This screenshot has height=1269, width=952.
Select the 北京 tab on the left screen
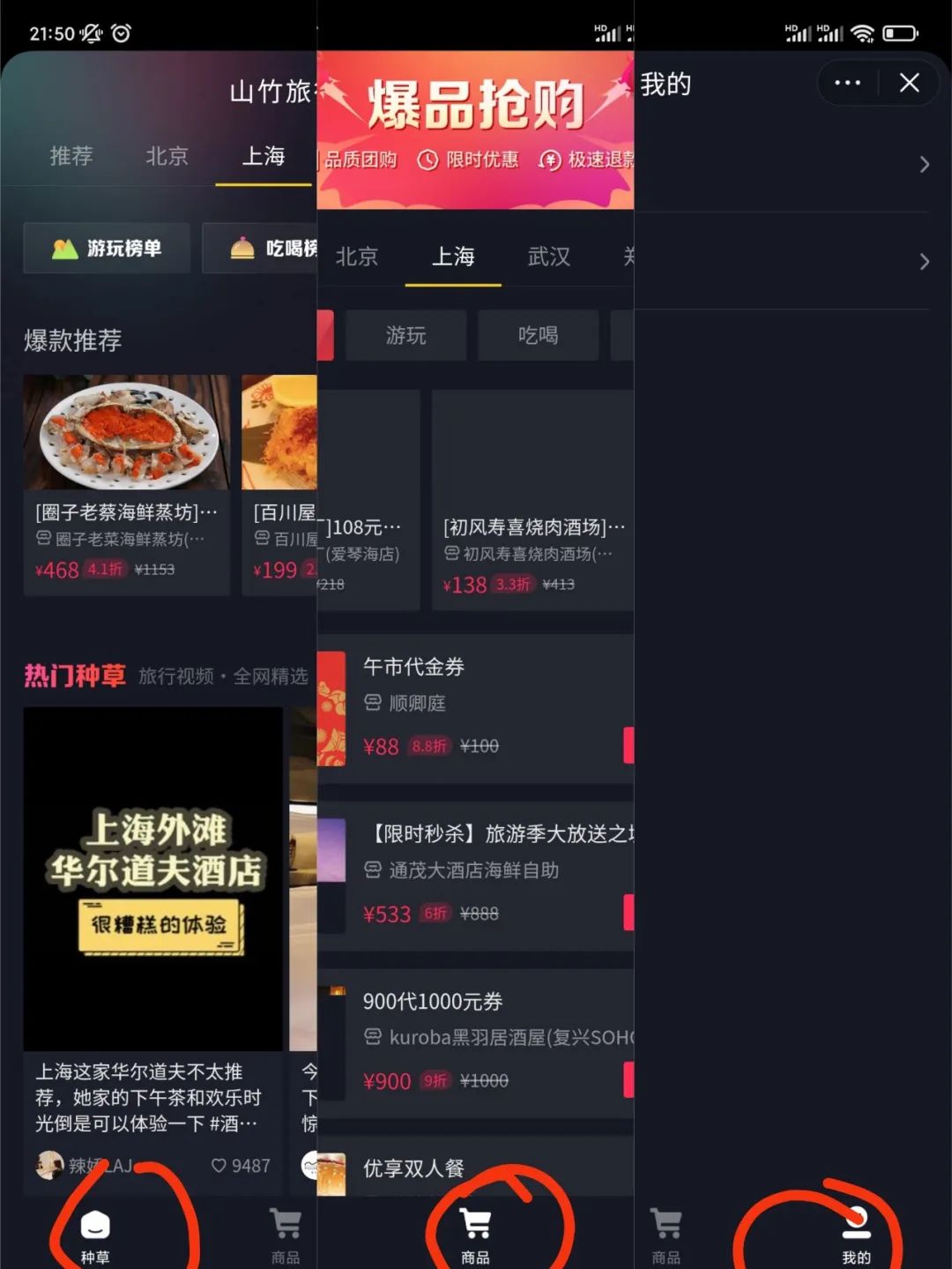tap(167, 156)
